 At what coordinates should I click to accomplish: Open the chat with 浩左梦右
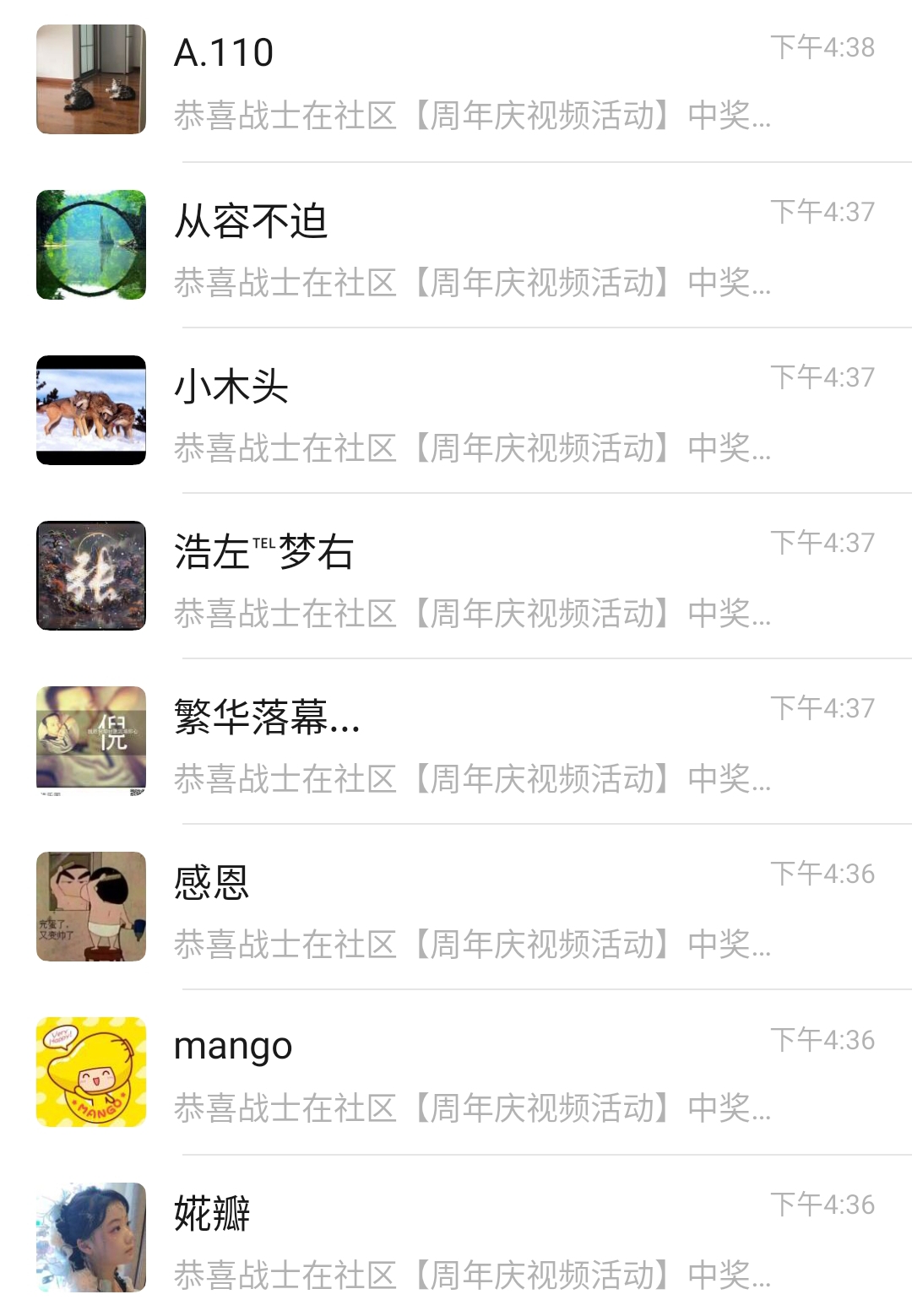click(x=456, y=577)
